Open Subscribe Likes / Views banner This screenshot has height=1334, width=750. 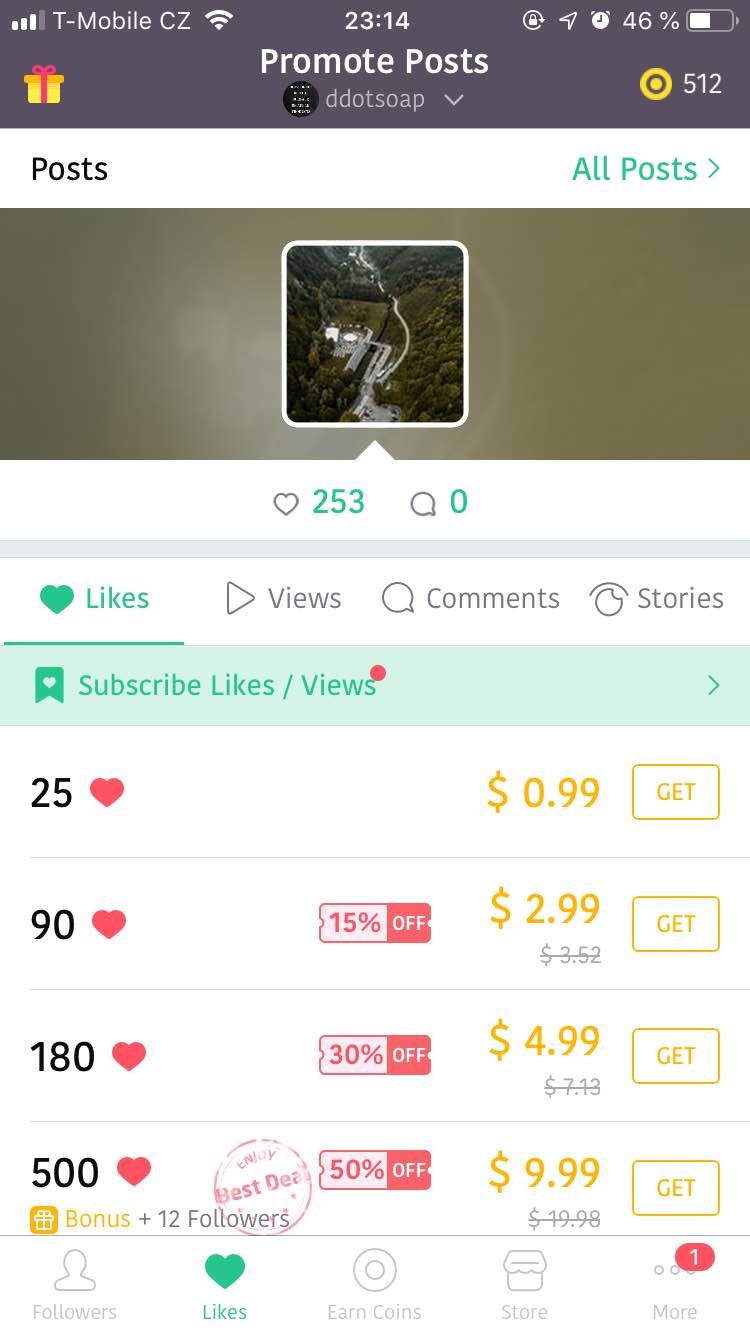coord(375,685)
